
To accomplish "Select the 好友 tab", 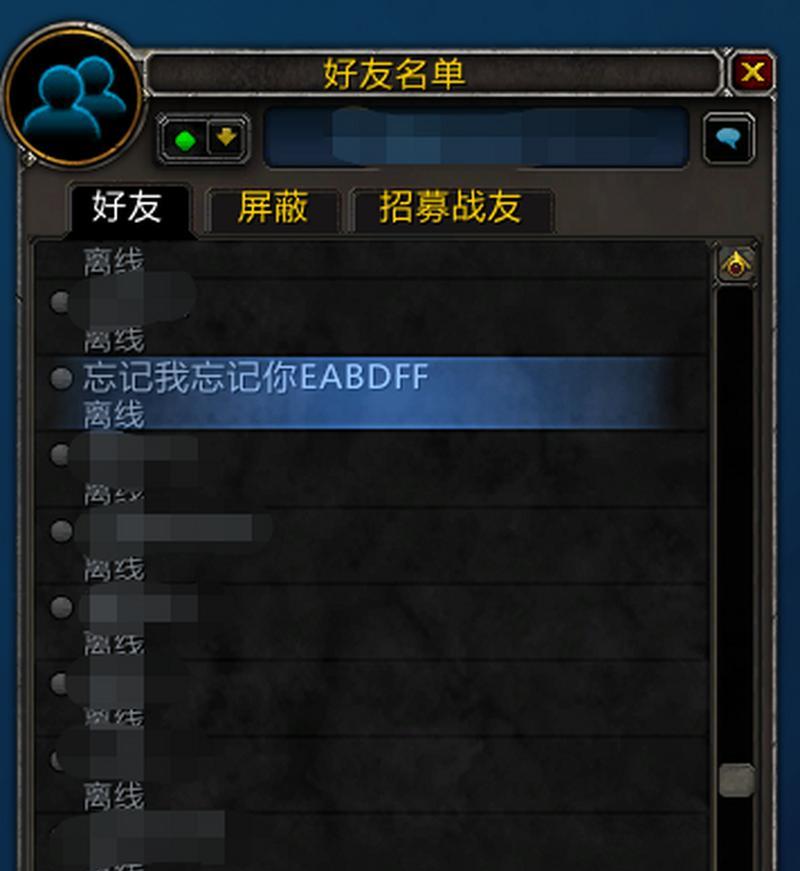I will 127,208.
